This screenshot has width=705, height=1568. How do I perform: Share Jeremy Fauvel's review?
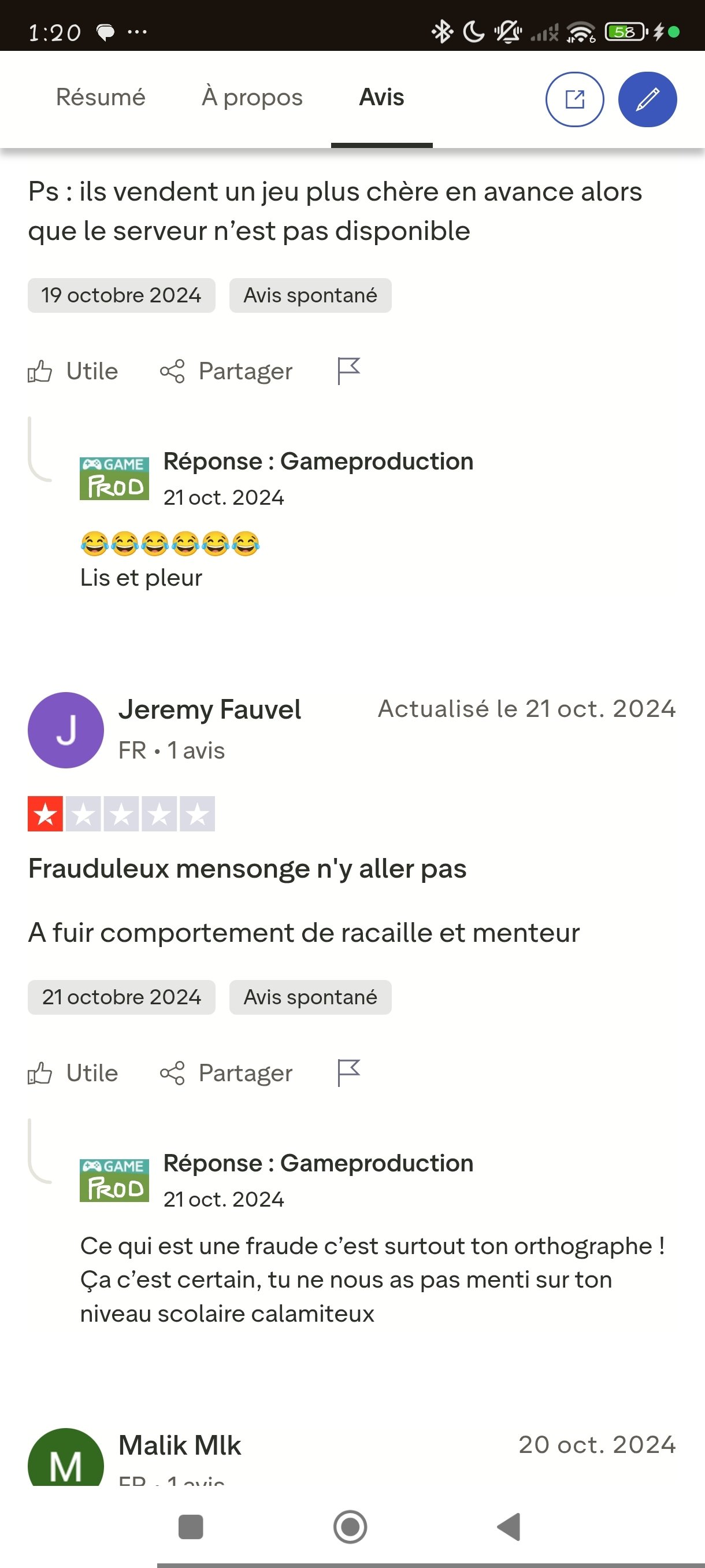click(227, 1073)
